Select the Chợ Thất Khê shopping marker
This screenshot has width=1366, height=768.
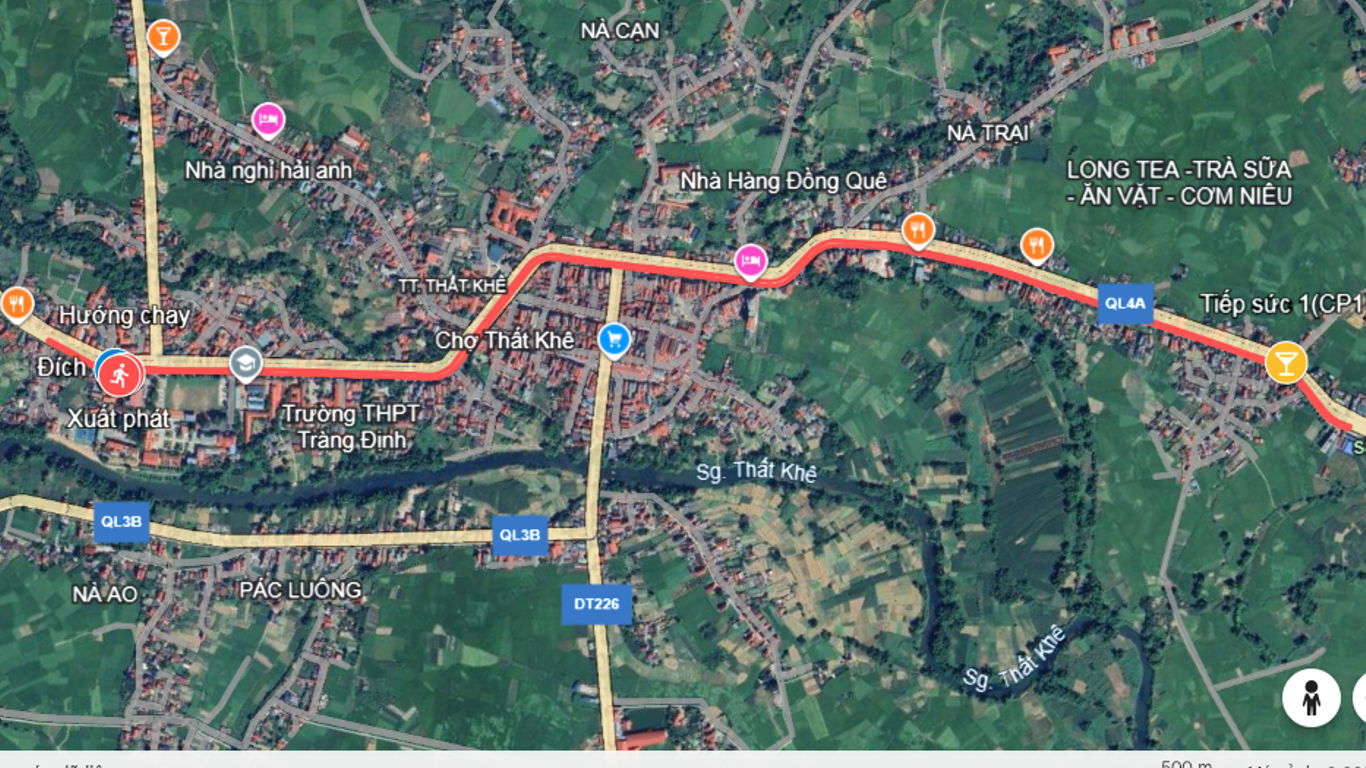[614, 339]
